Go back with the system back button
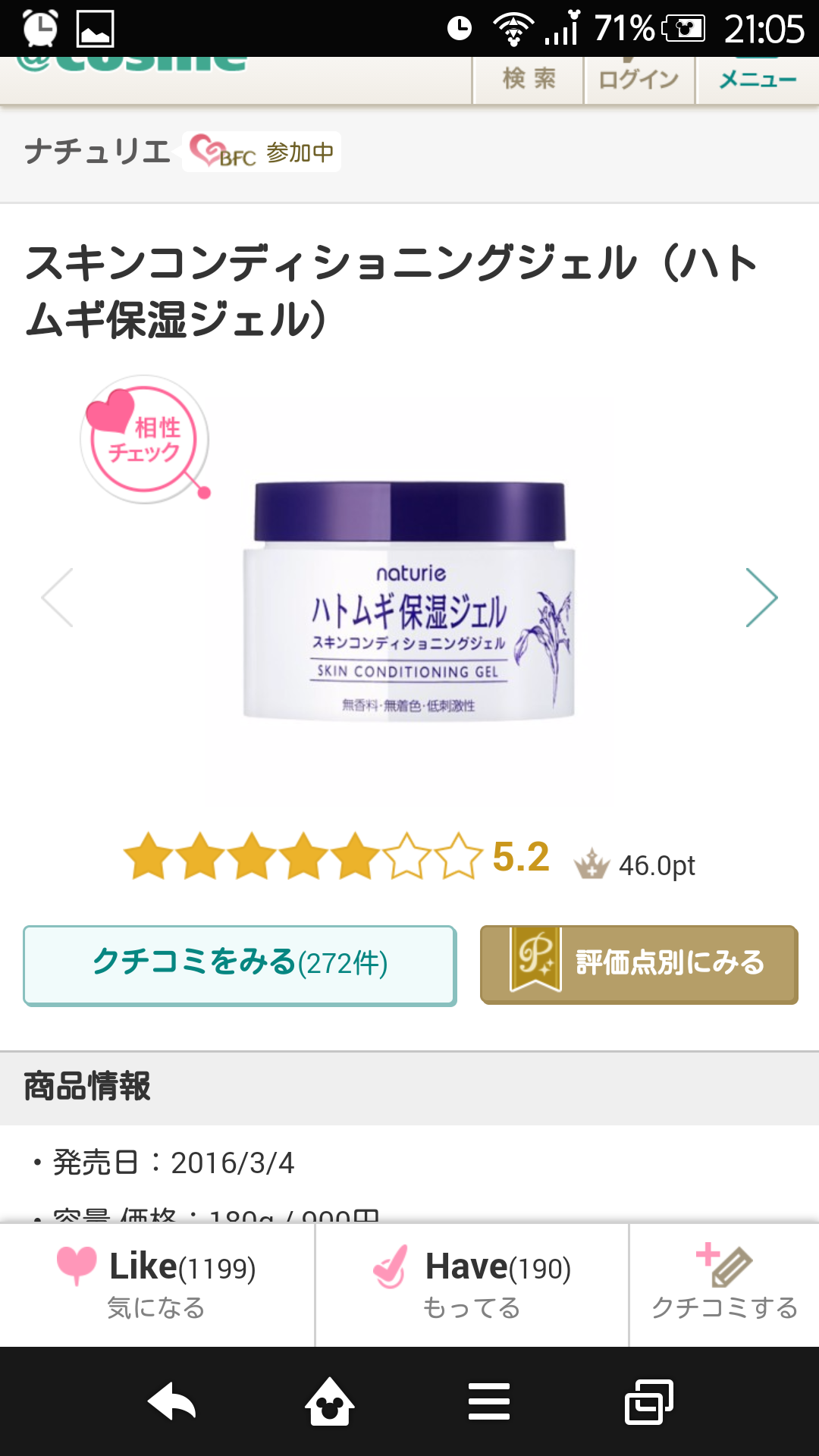This screenshot has height=1456, width=819. click(171, 1401)
